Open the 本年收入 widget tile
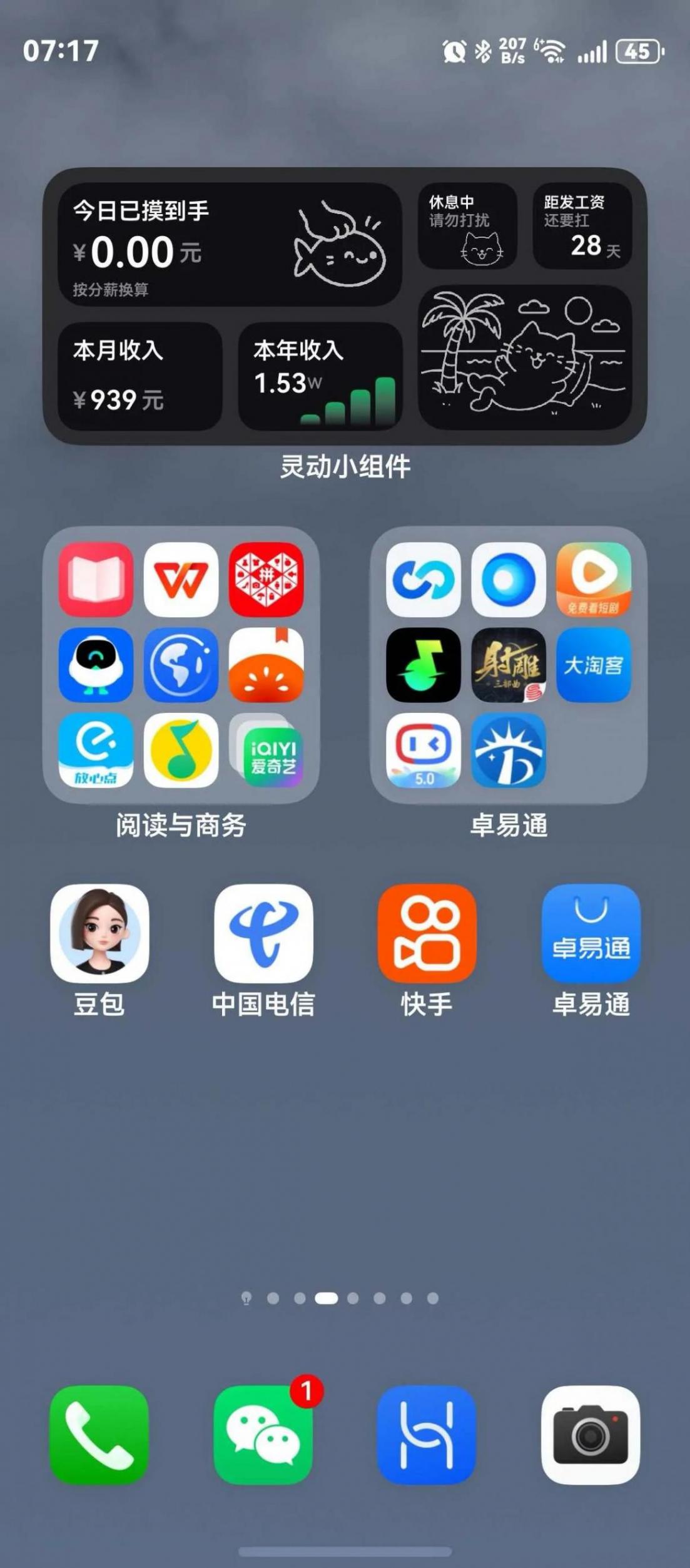Image resolution: width=690 pixels, height=1568 pixels. click(x=320, y=376)
